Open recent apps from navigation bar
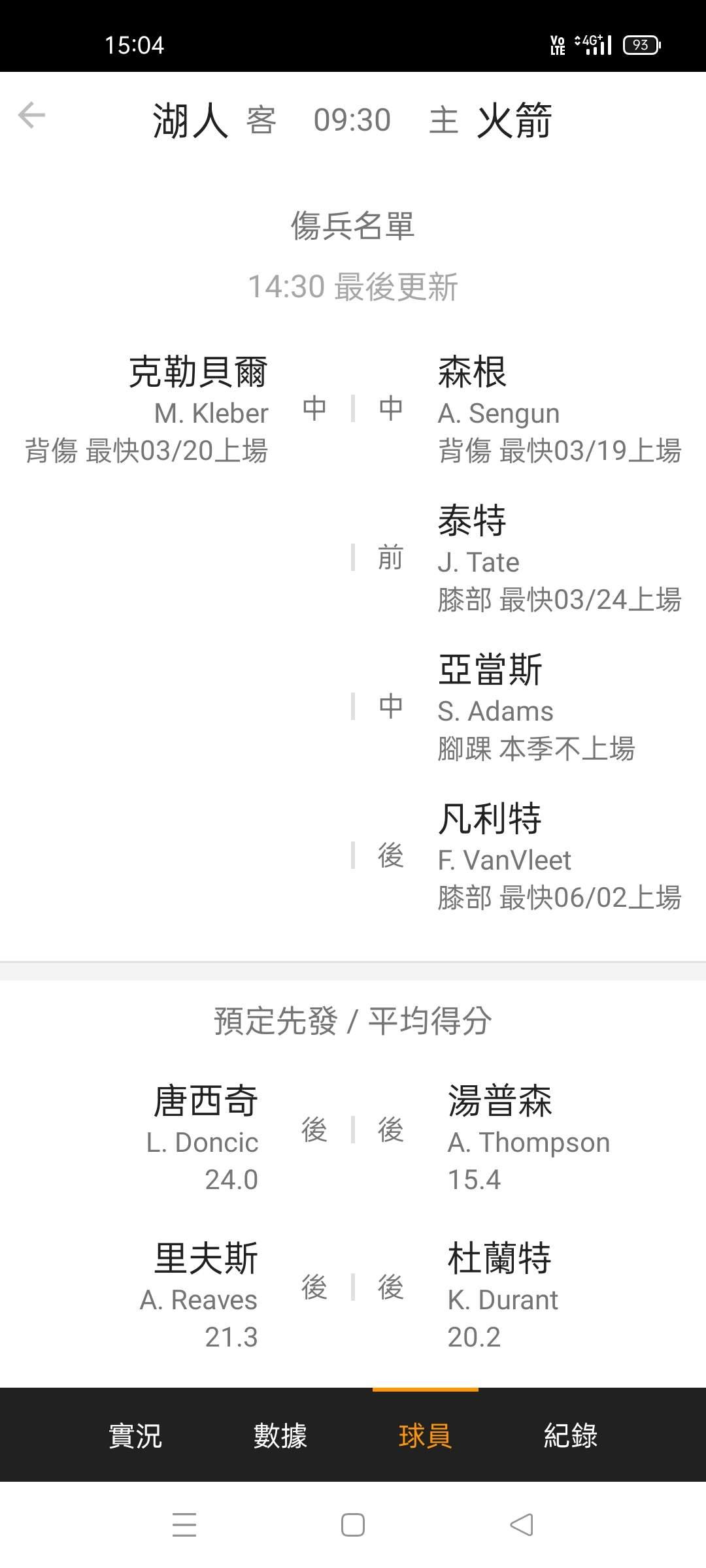This screenshot has height=1568, width=706. 184,1525
